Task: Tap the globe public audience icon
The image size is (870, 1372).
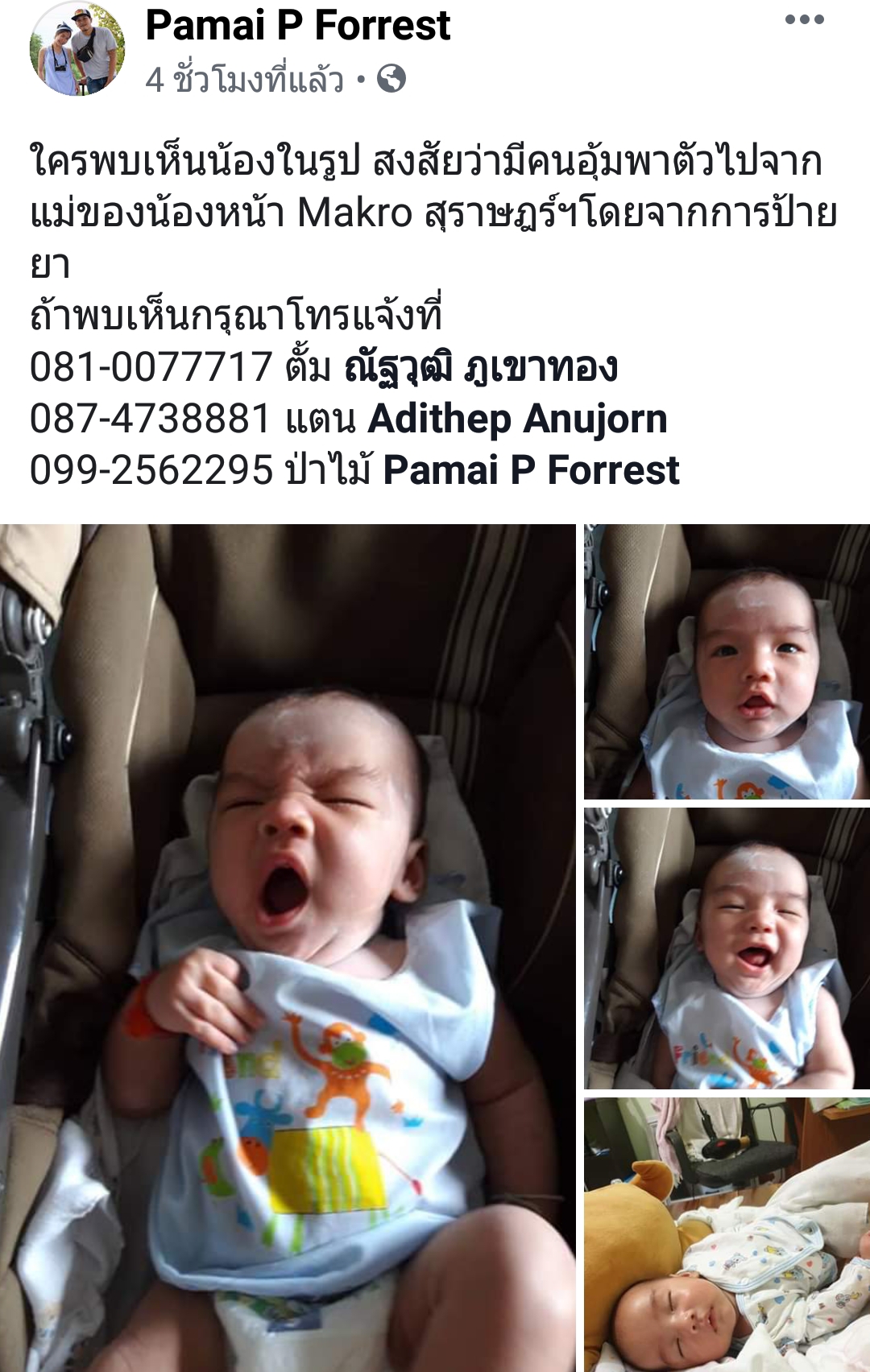Action: point(391,79)
